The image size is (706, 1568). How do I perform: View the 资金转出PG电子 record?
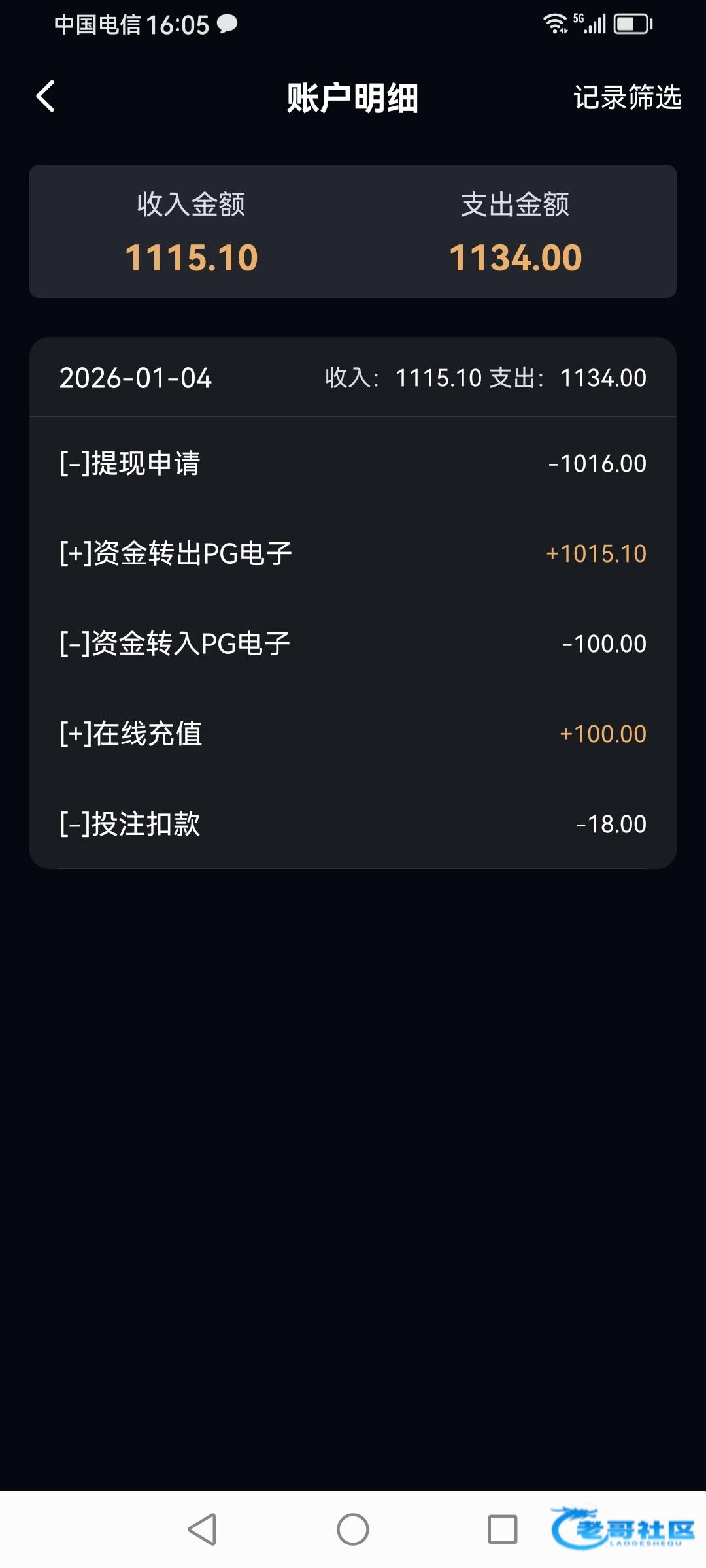(x=353, y=553)
